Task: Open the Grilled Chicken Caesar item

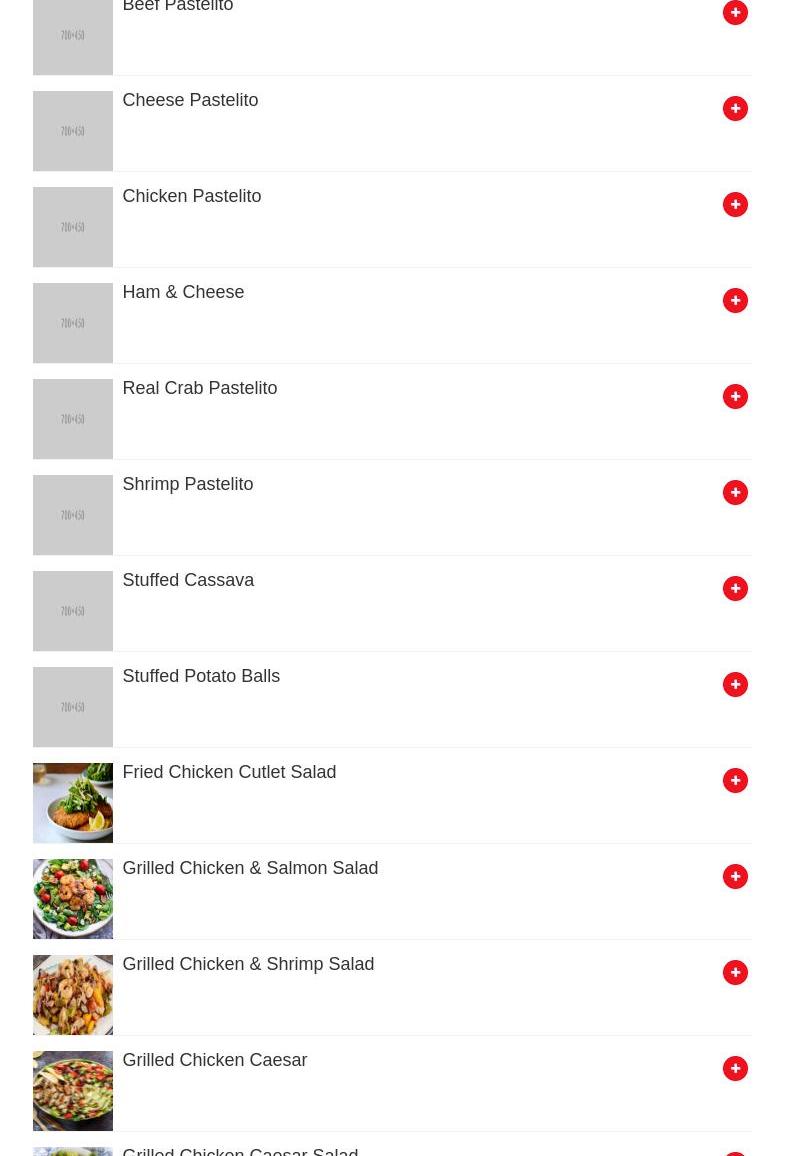Action: pos(214,1060)
